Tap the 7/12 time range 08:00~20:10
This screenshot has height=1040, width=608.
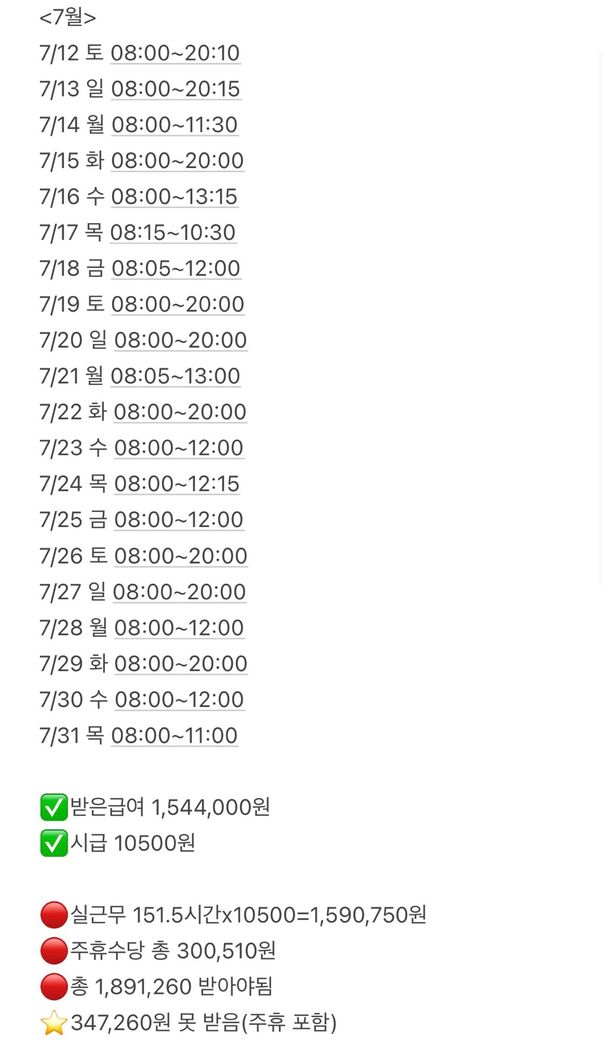[175, 53]
